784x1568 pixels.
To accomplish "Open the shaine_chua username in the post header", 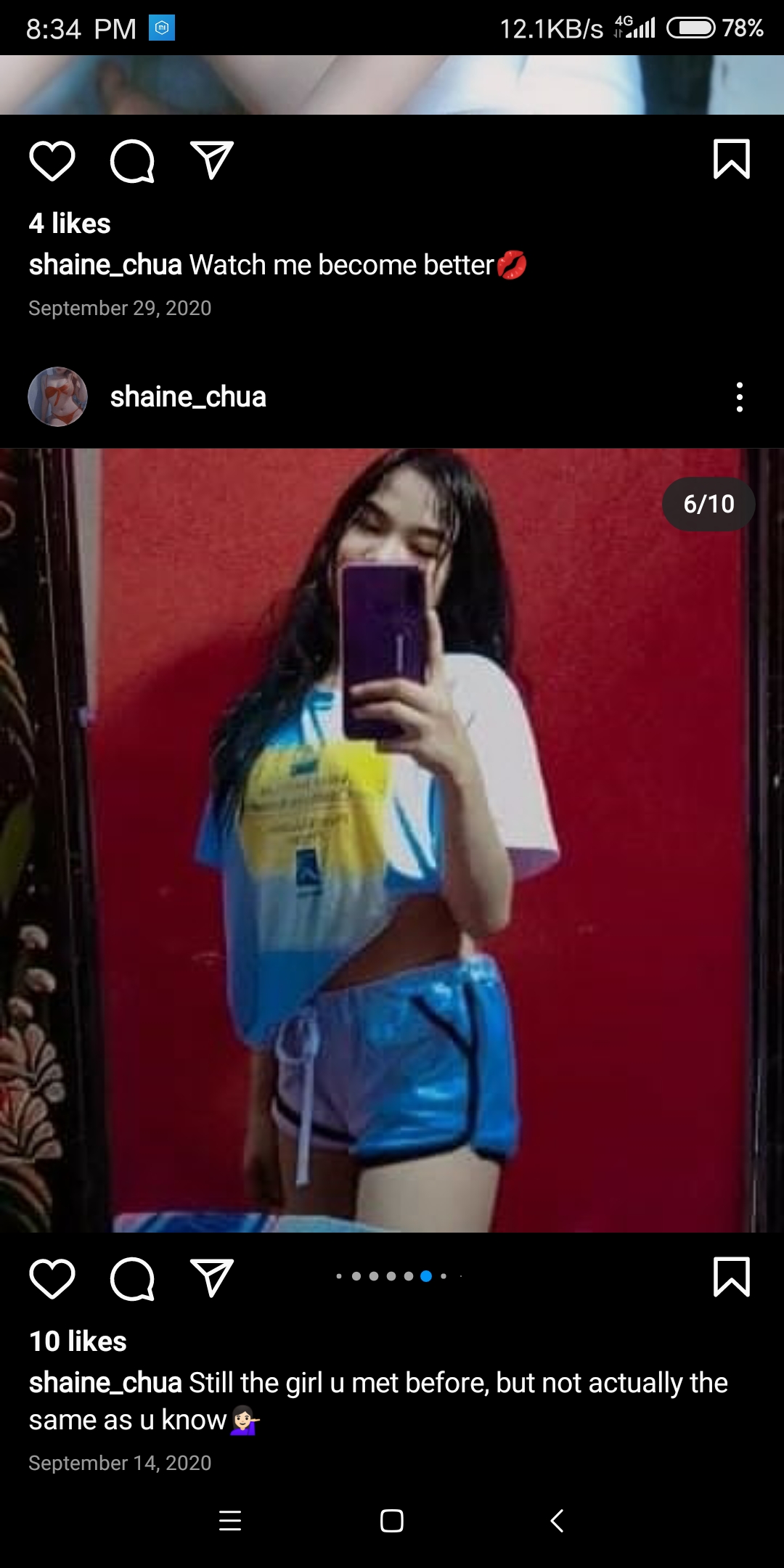I will tap(188, 397).
